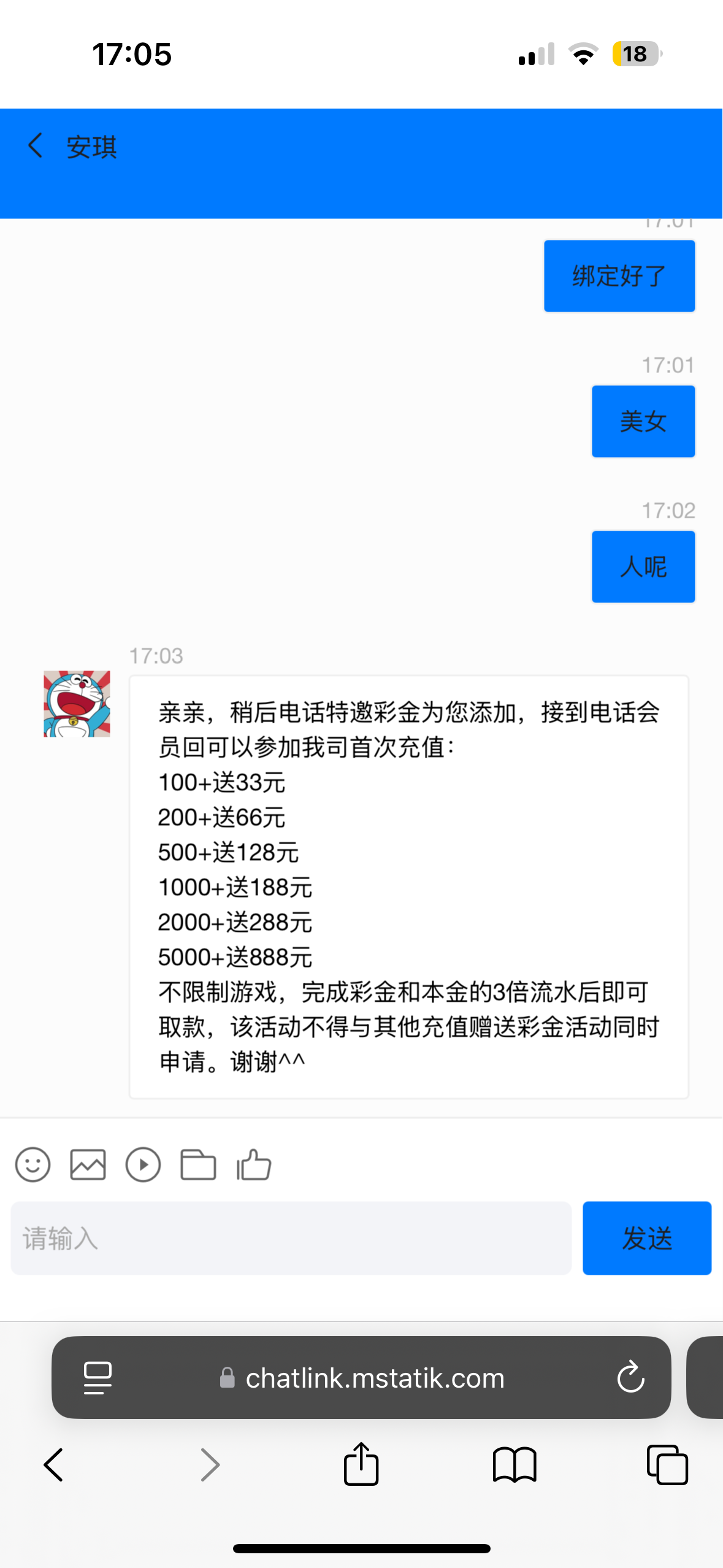Open the Safari share sheet icon
This screenshot has width=723, height=1568.
361,1465
